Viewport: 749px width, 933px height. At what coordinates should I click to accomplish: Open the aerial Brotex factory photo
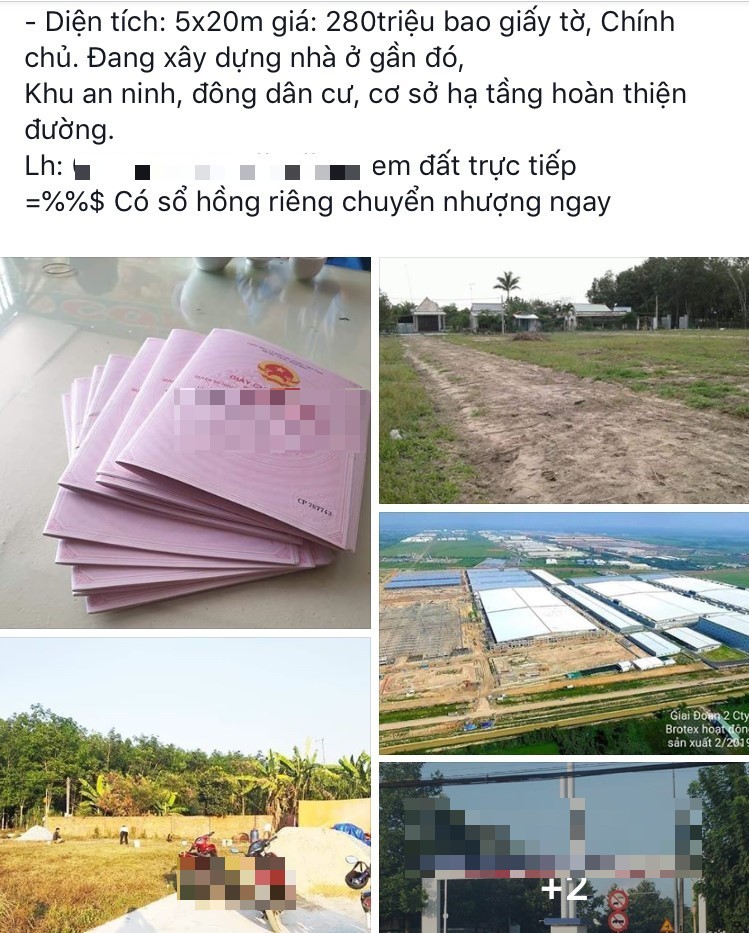[x=563, y=632]
